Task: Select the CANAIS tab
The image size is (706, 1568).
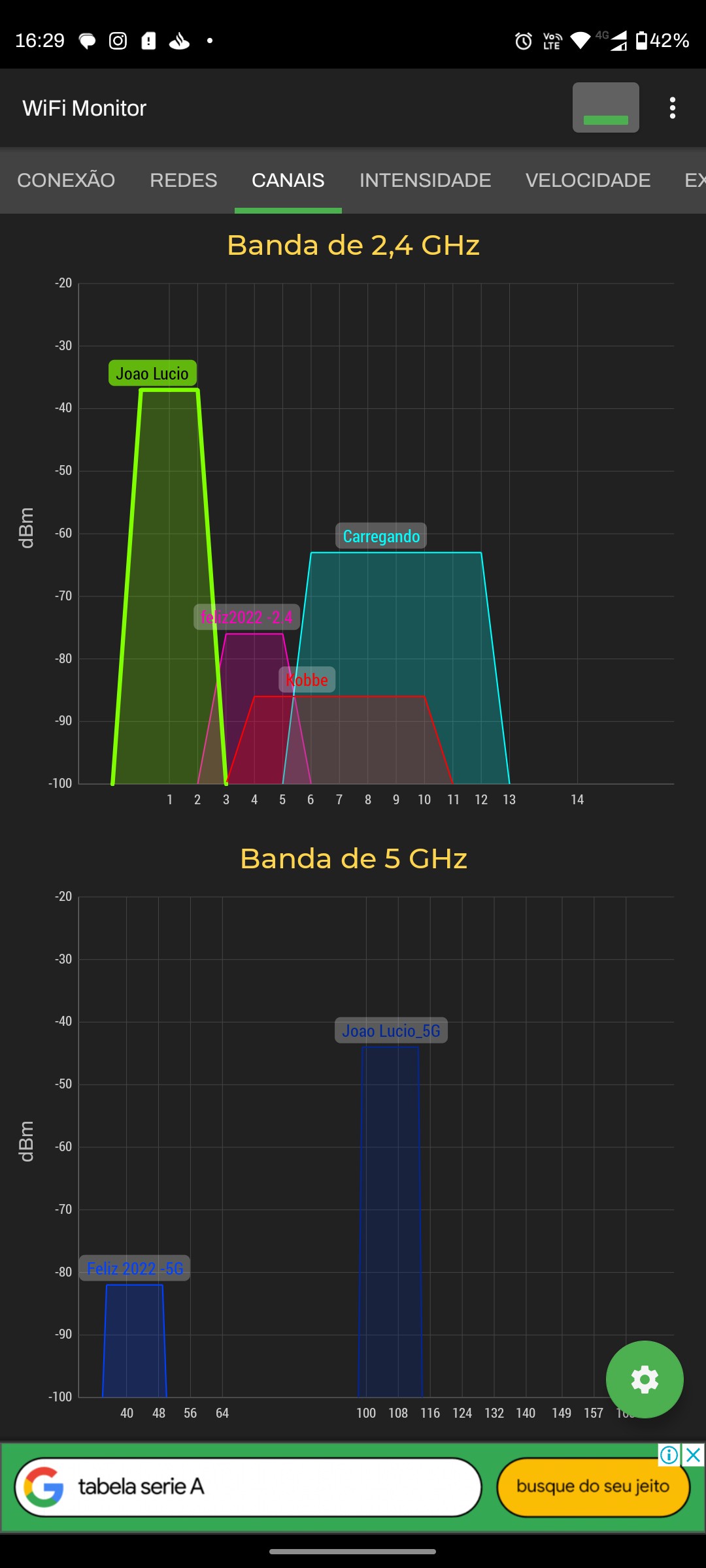Action: tap(288, 180)
